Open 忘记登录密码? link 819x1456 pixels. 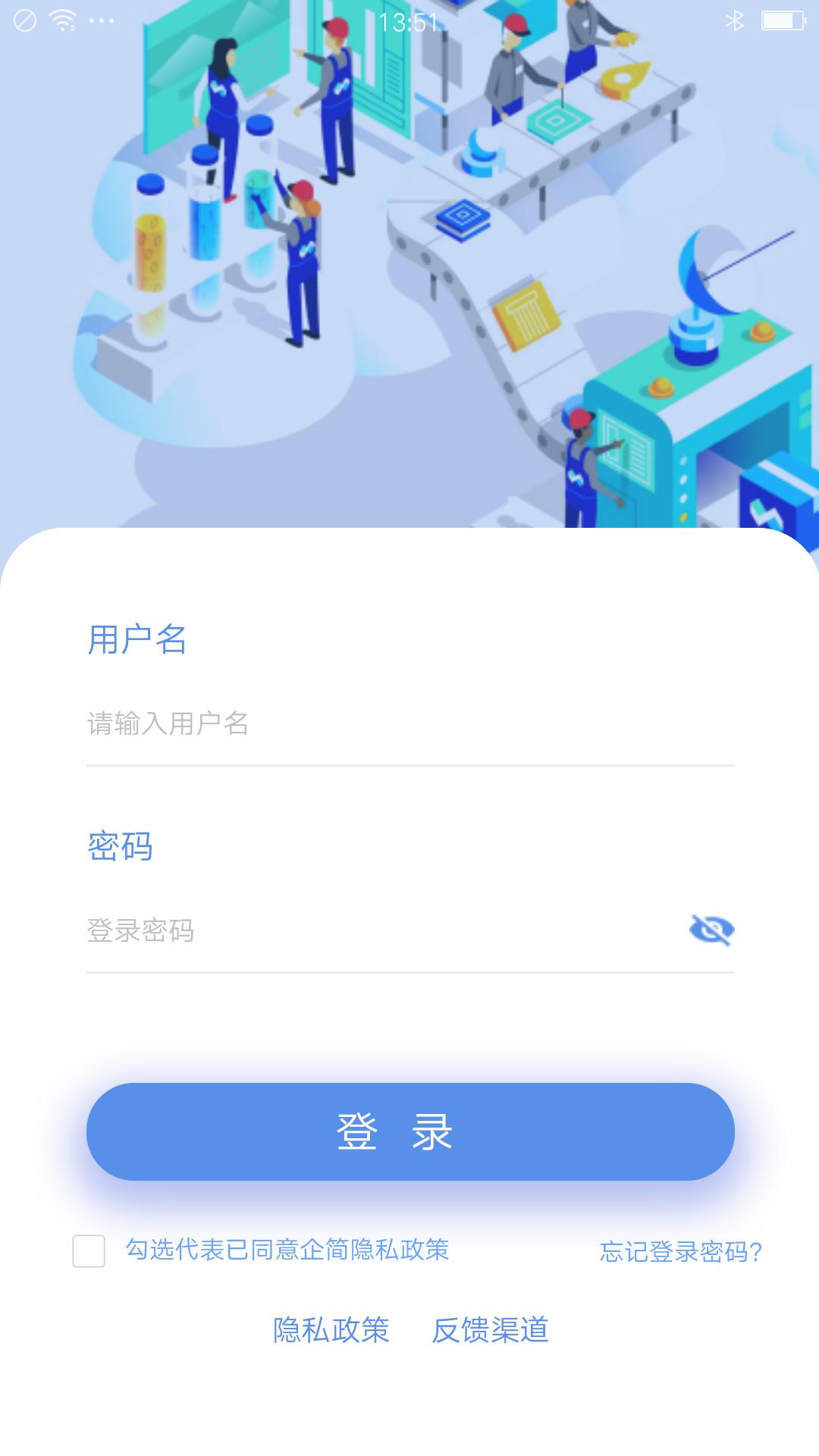coord(680,1251)
